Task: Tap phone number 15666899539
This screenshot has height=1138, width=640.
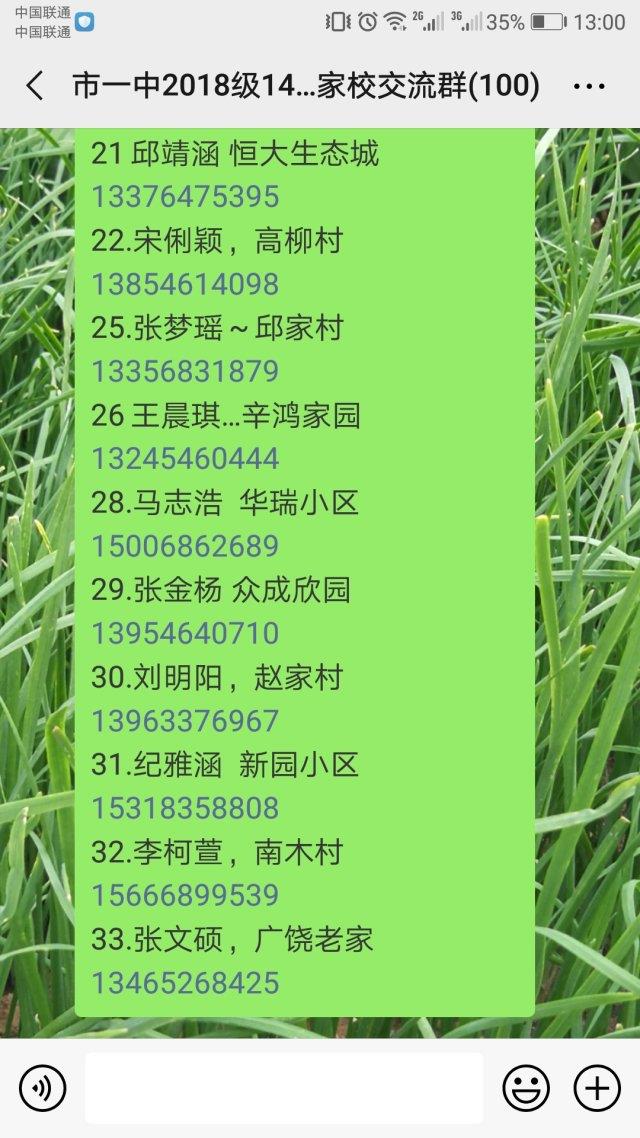Action: point(185,895)
